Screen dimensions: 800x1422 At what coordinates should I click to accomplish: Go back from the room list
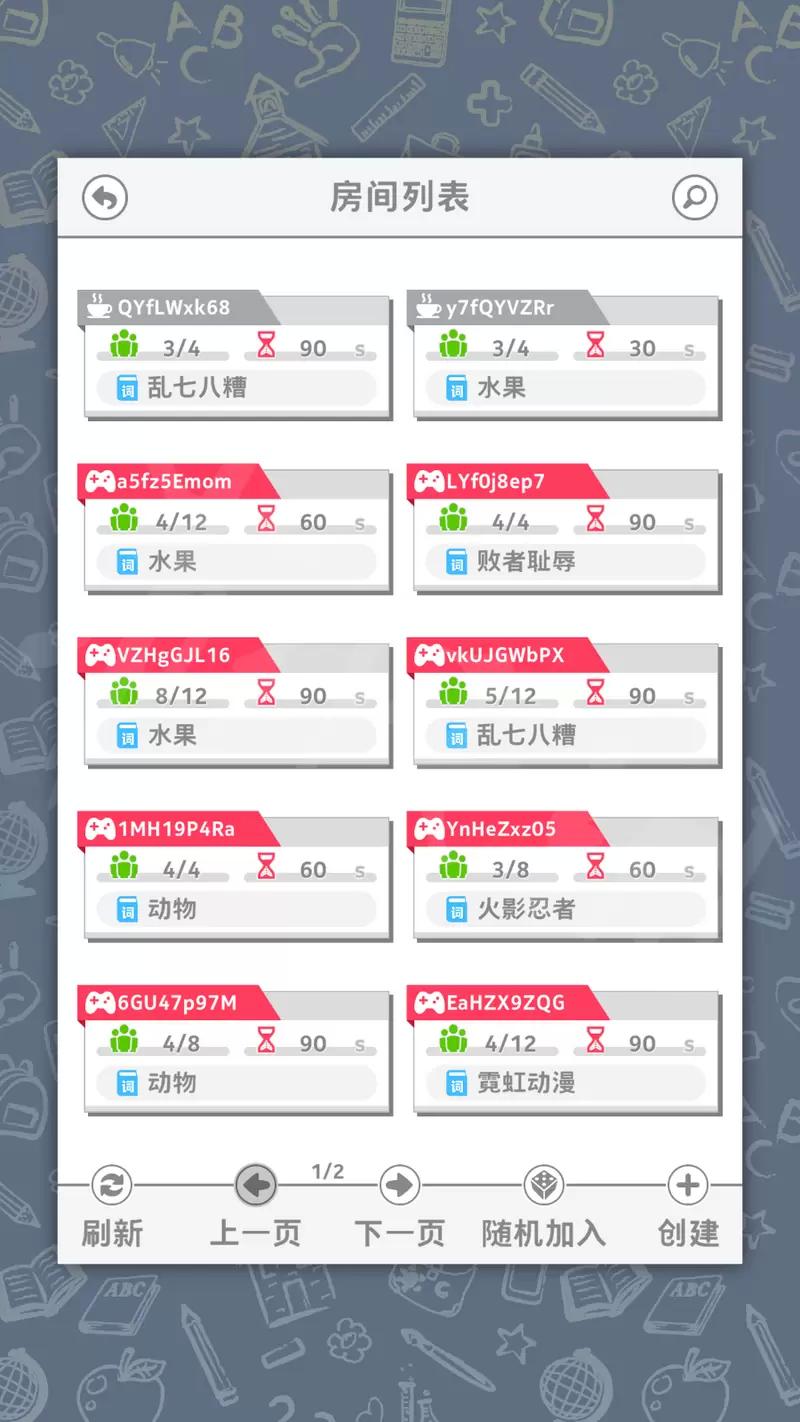point(105,197)
